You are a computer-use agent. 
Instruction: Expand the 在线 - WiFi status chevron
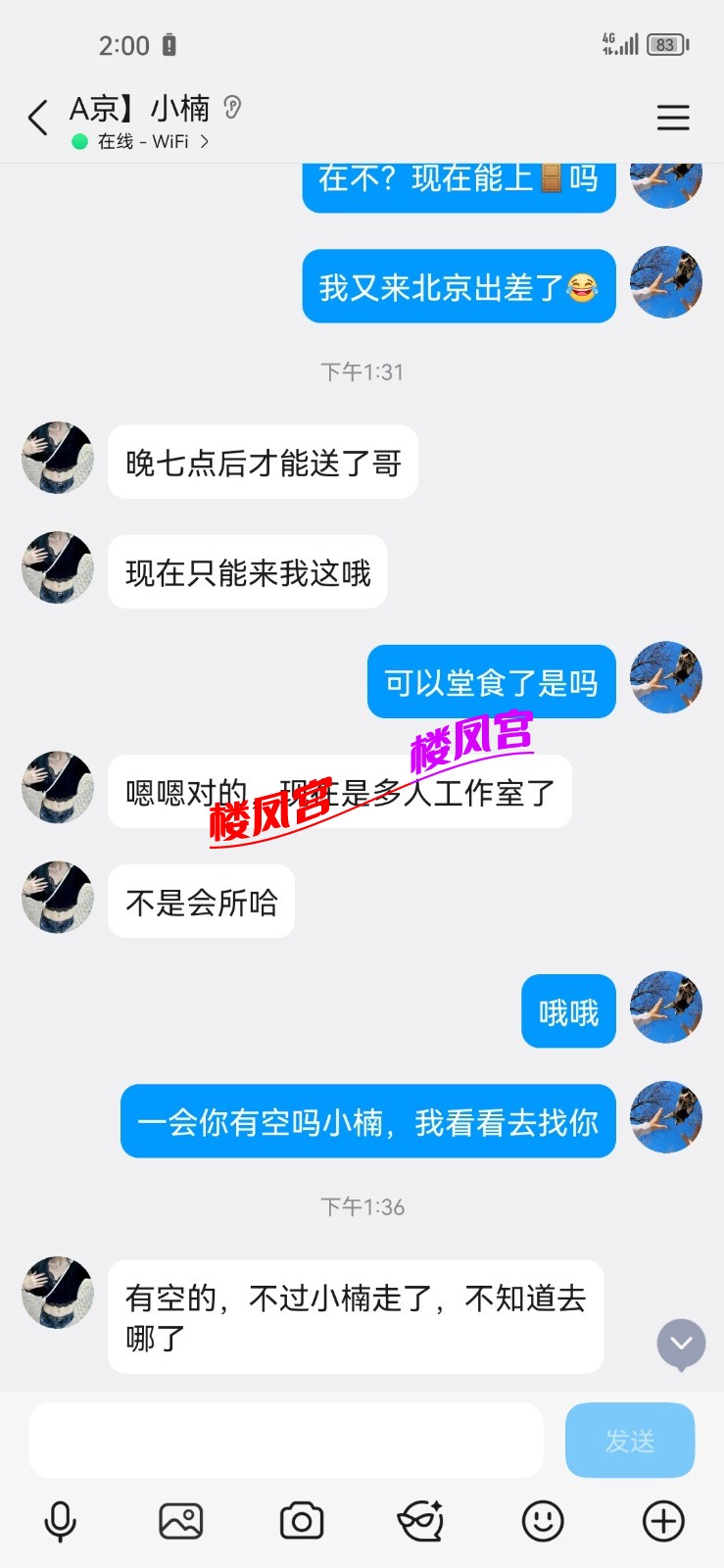click(204, 142)
